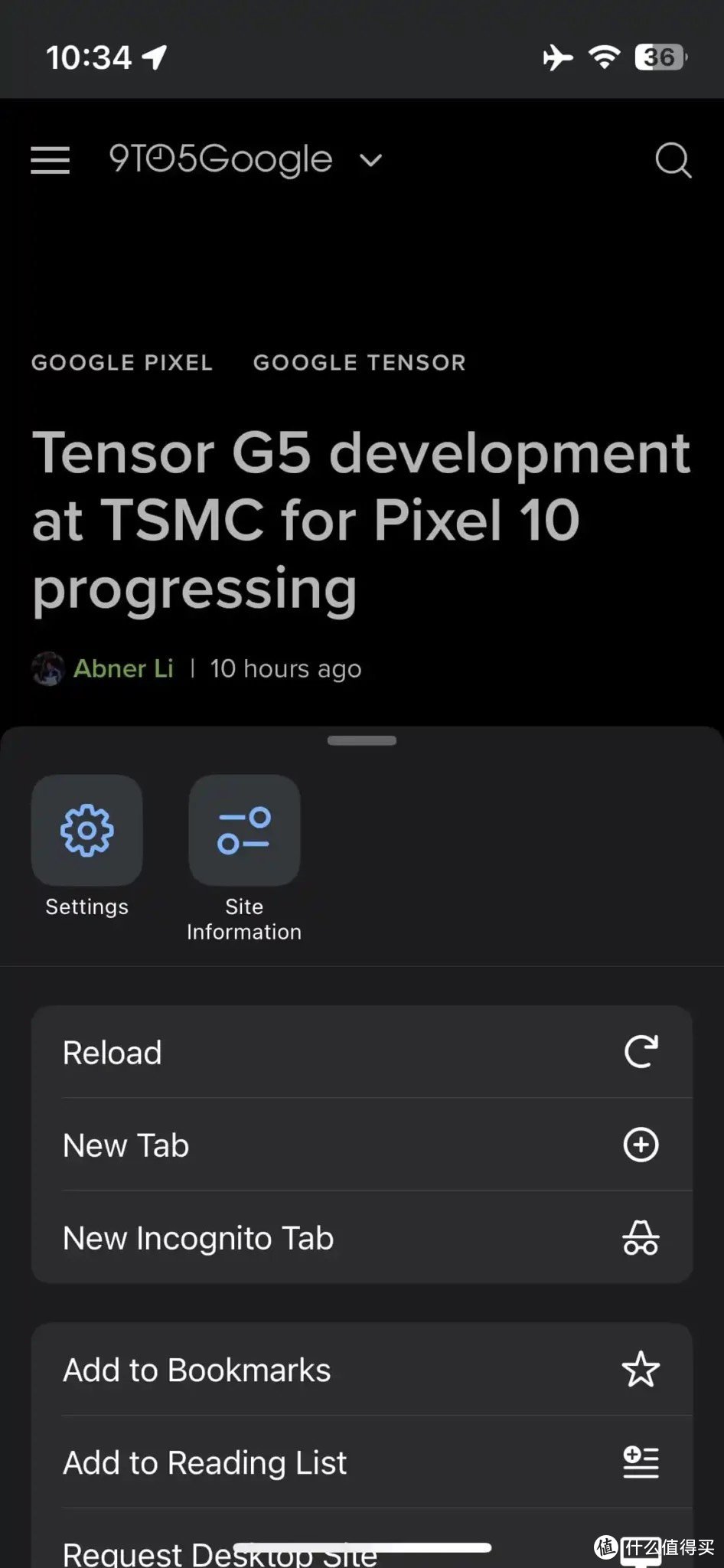Open the site search

[x=673, y=161]
